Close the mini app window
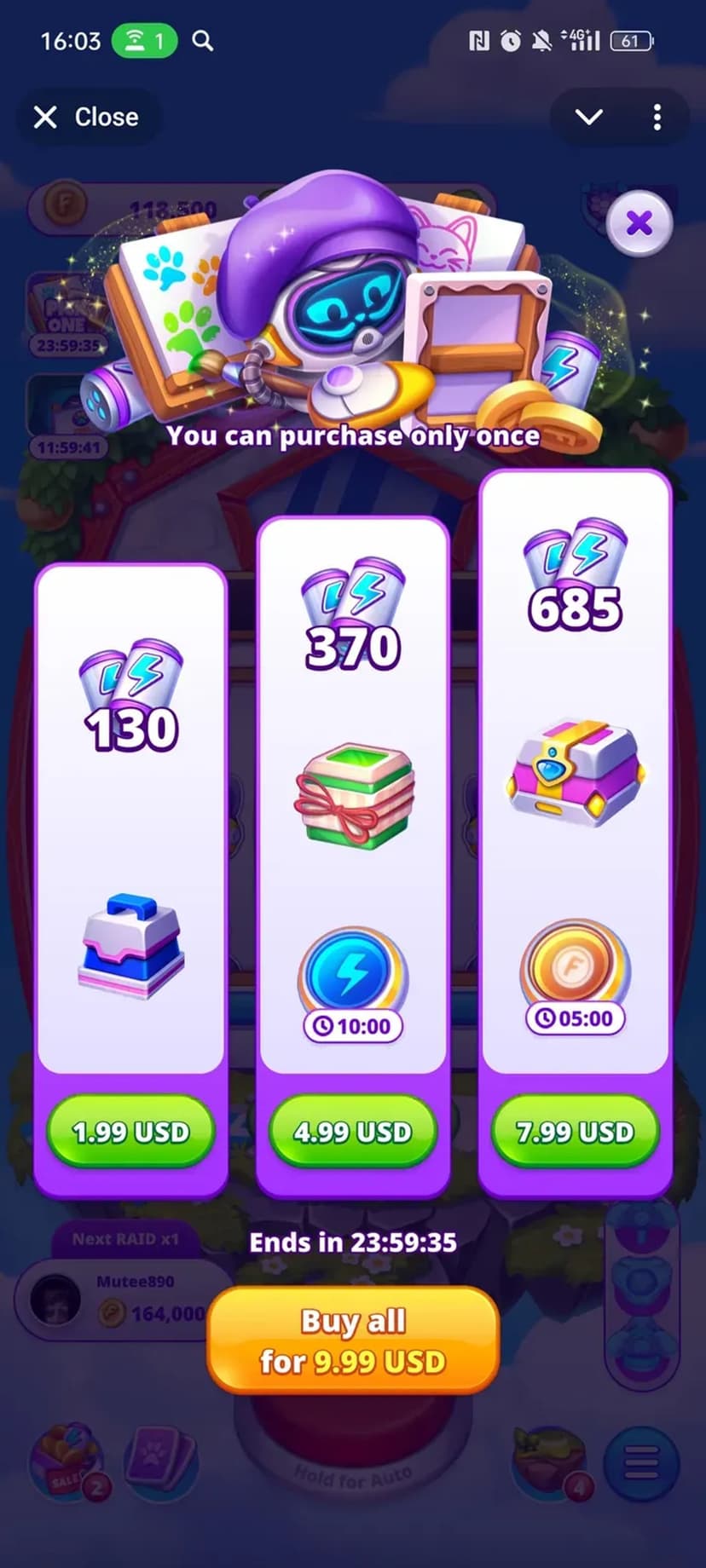The width and height of the screenshot is (706, 1568). tap(86, 117)
